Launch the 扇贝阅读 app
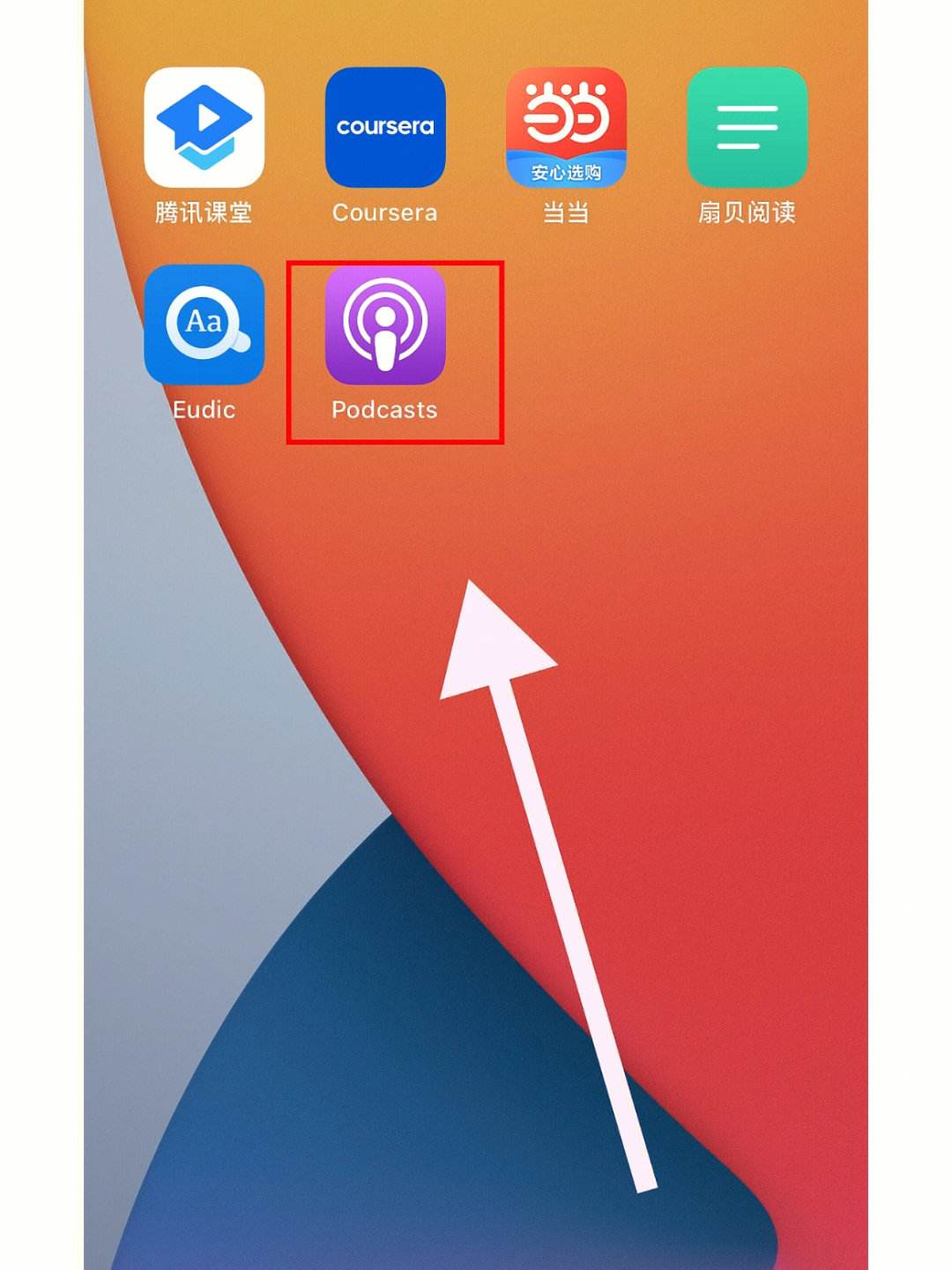The image size is (952, 1270). [x=747, y=128]
